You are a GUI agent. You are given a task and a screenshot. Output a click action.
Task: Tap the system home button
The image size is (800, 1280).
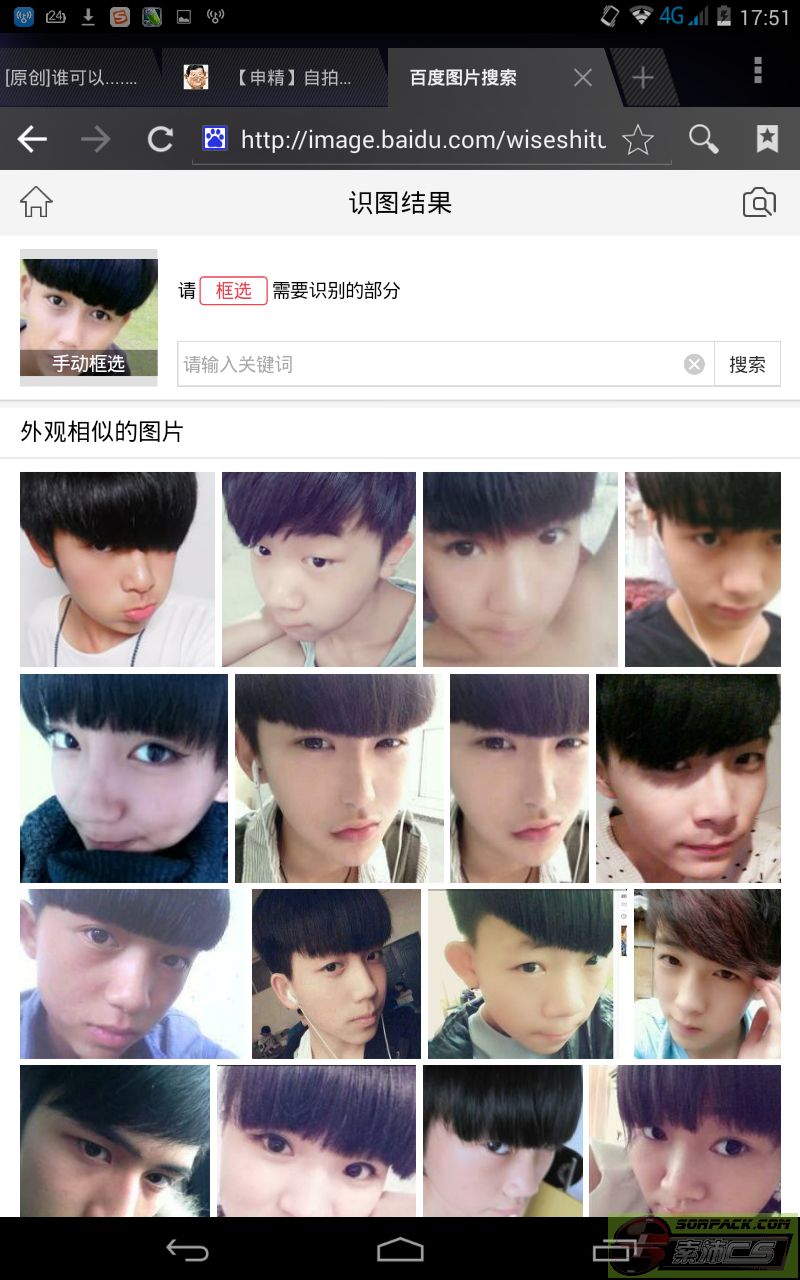[400, 1250]
